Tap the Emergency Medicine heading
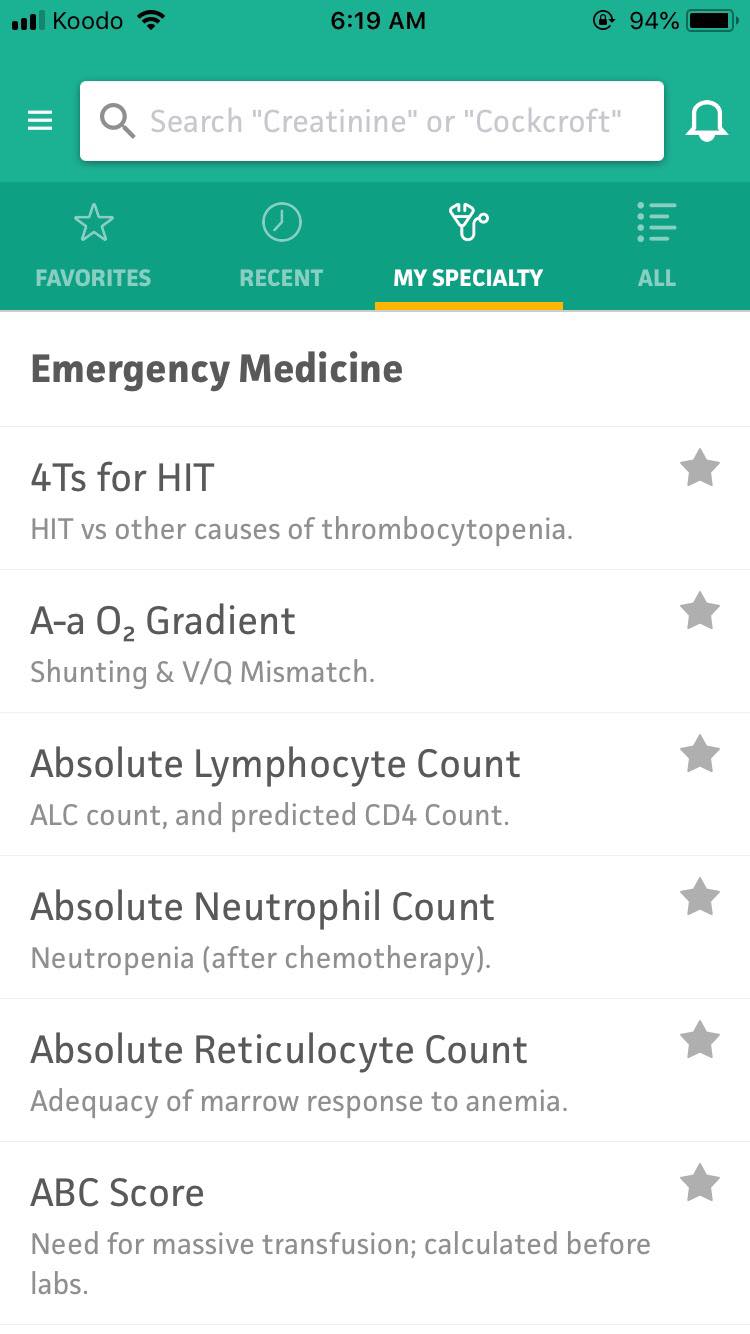Screen dimensions: 750x1334 point(217,368)
